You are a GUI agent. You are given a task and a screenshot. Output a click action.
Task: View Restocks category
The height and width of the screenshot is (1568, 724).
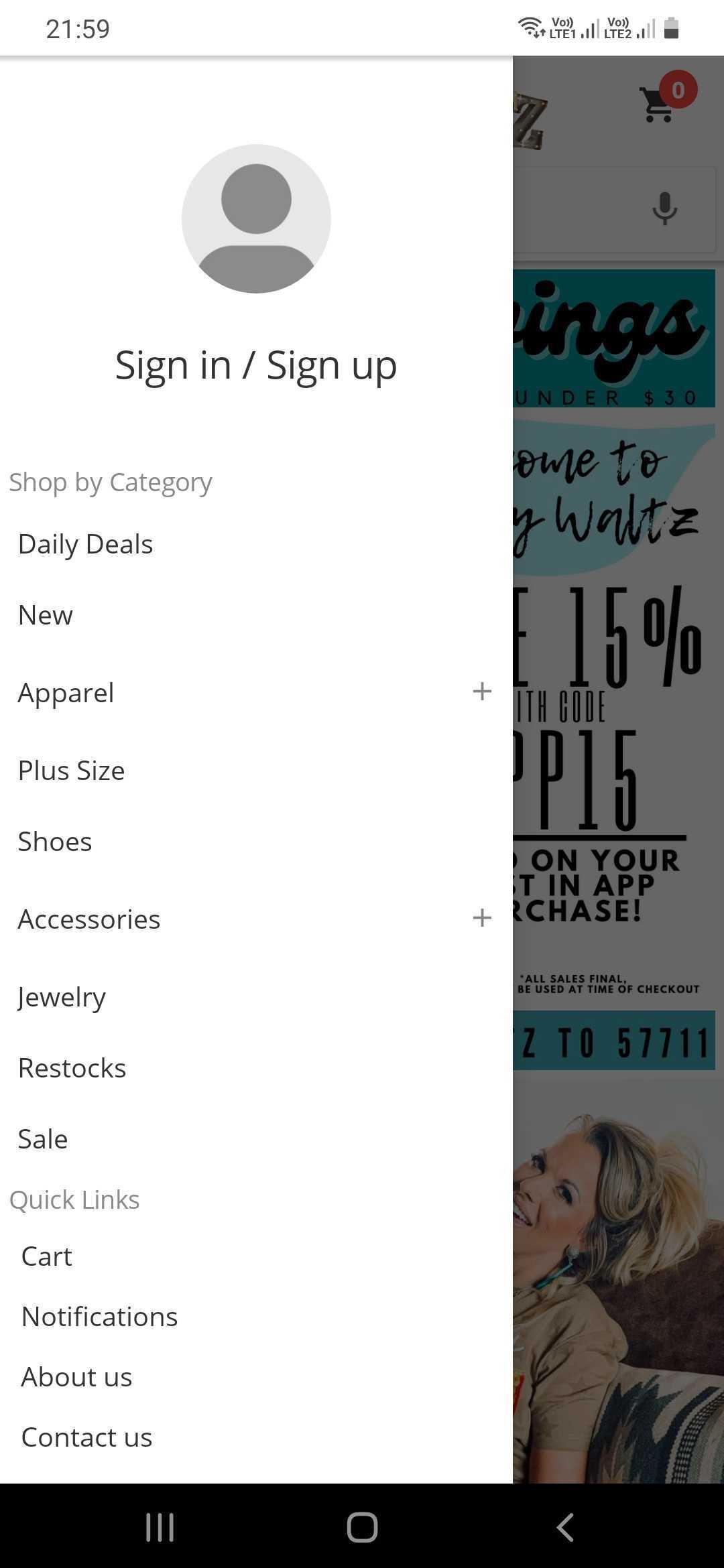coord(72,1068)
